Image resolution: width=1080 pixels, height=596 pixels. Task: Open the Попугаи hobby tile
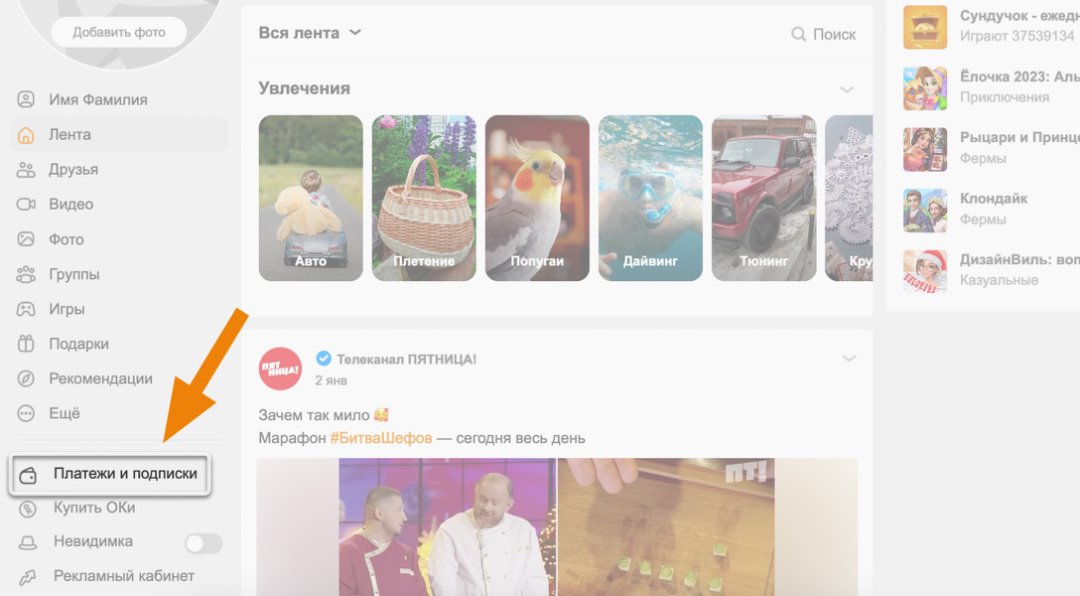[537, 198]
